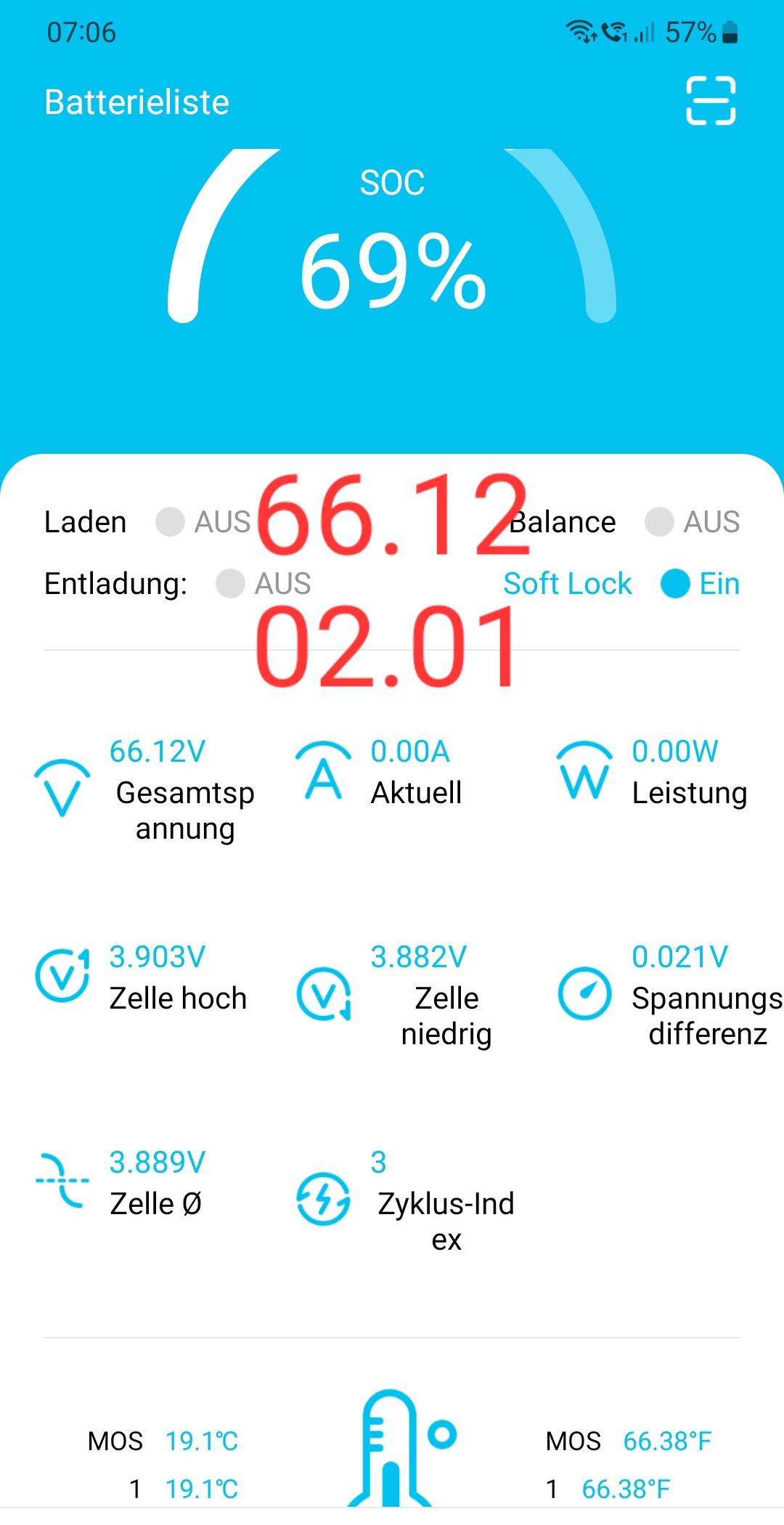Turn off the Soft Lock switch
This screenshot has width=784, height=1525.
675,584
